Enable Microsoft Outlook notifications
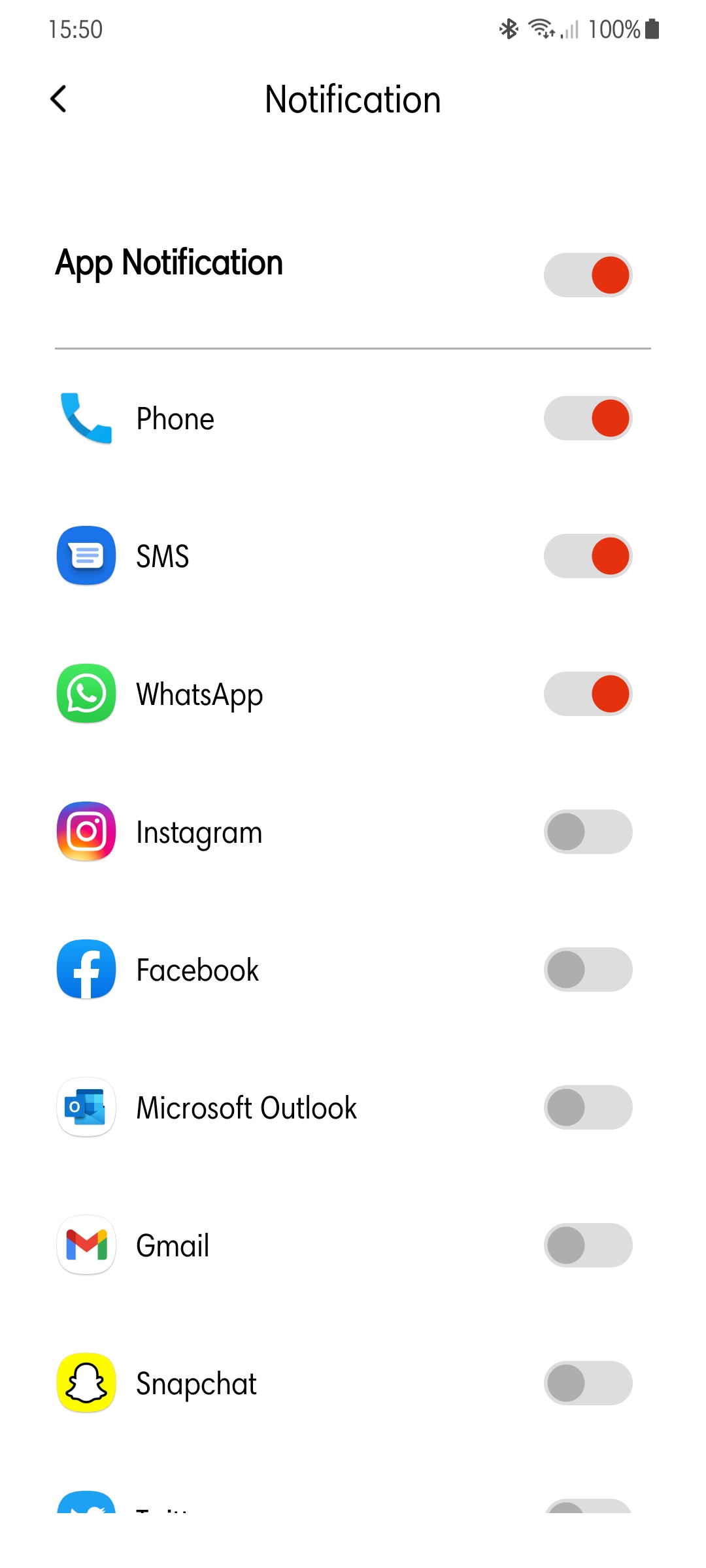This screenshot has height=1568, width=706. pos(588,1107)
